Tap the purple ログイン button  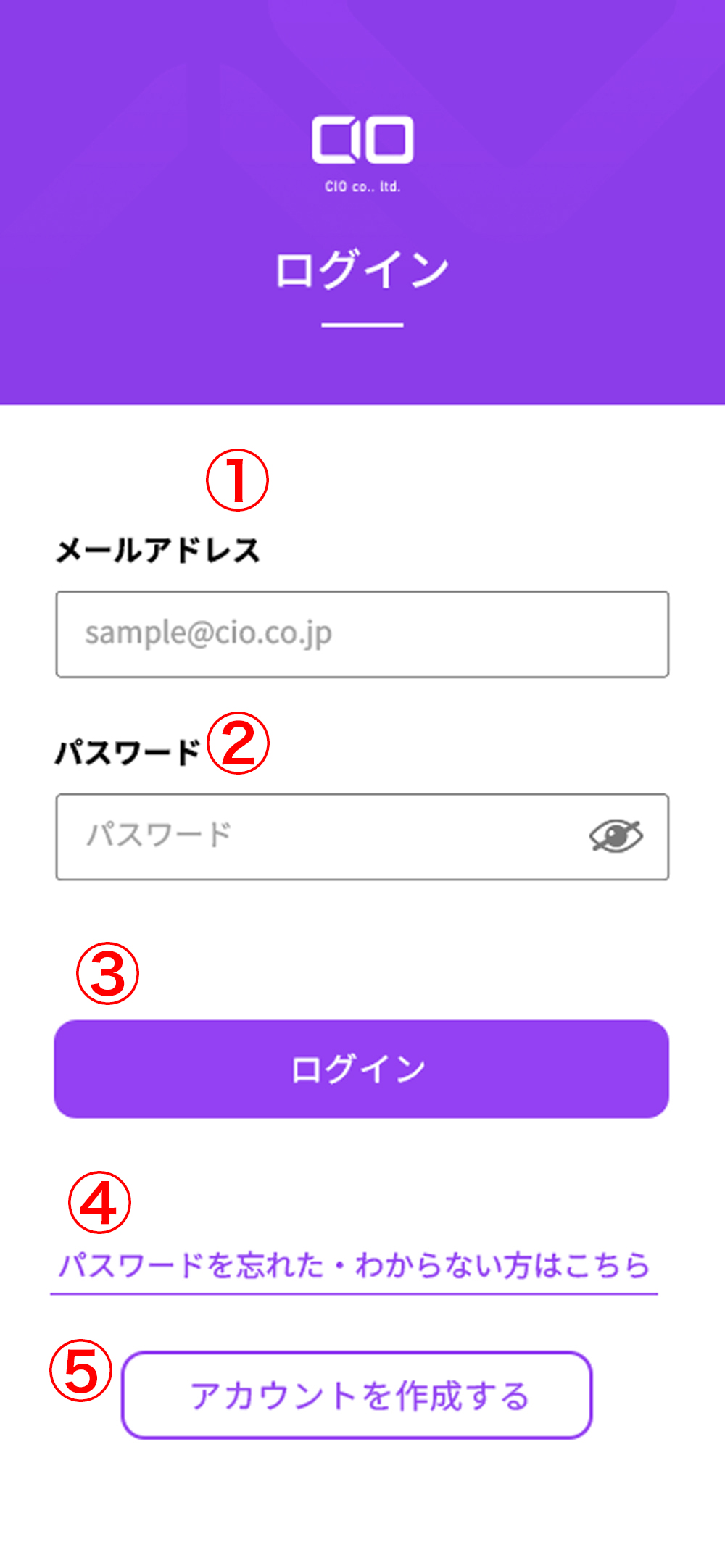pyautogui.click(x=361, y=1069)
